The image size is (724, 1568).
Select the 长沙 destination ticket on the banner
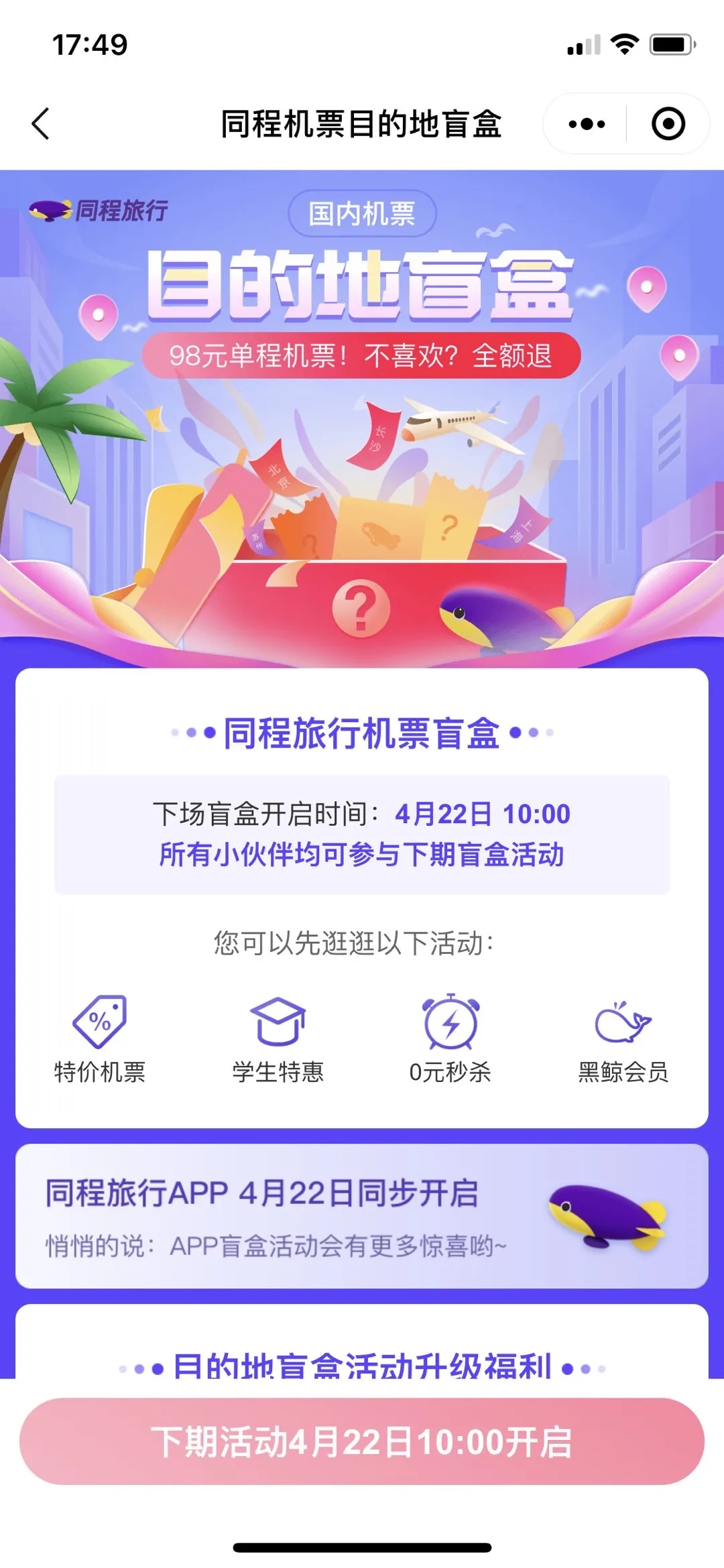[375, 436]
